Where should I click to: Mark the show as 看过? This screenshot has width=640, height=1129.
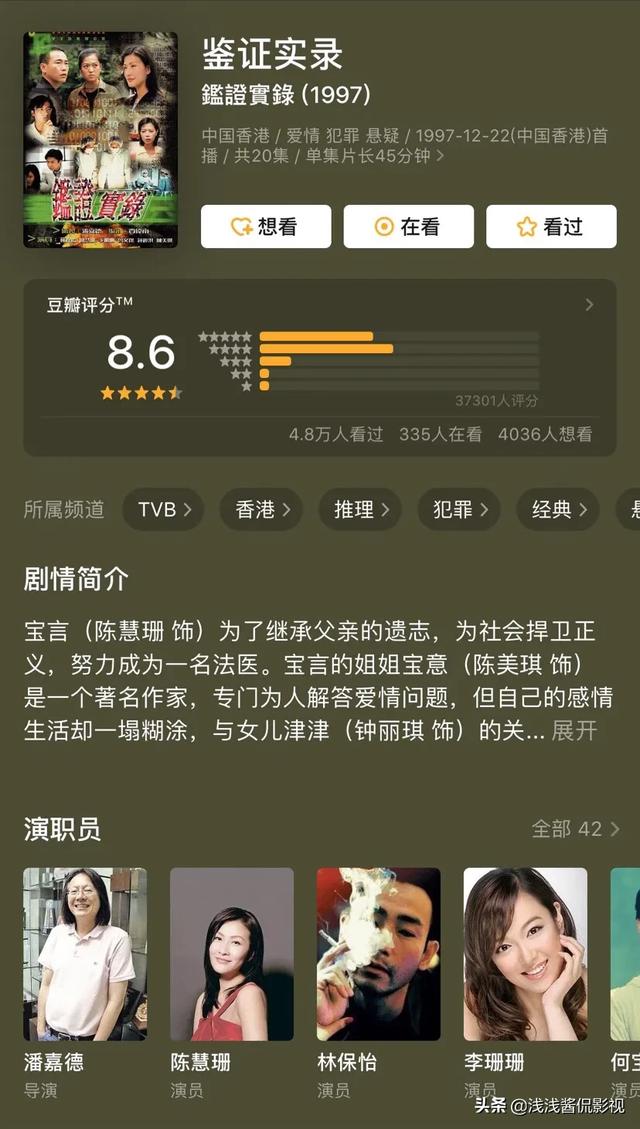551,227
